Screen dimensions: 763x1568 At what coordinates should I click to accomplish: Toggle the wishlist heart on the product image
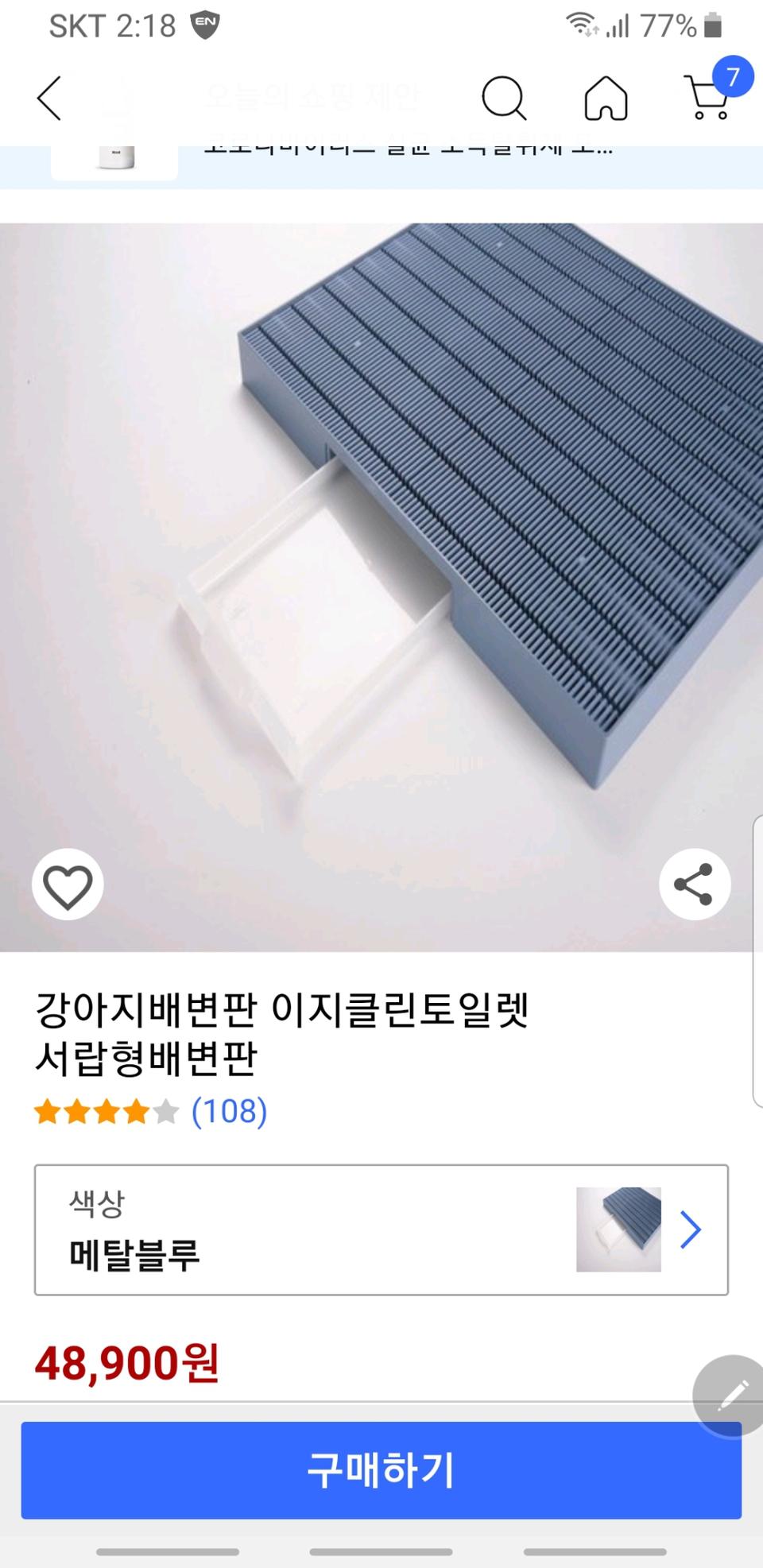click(67, 885)
